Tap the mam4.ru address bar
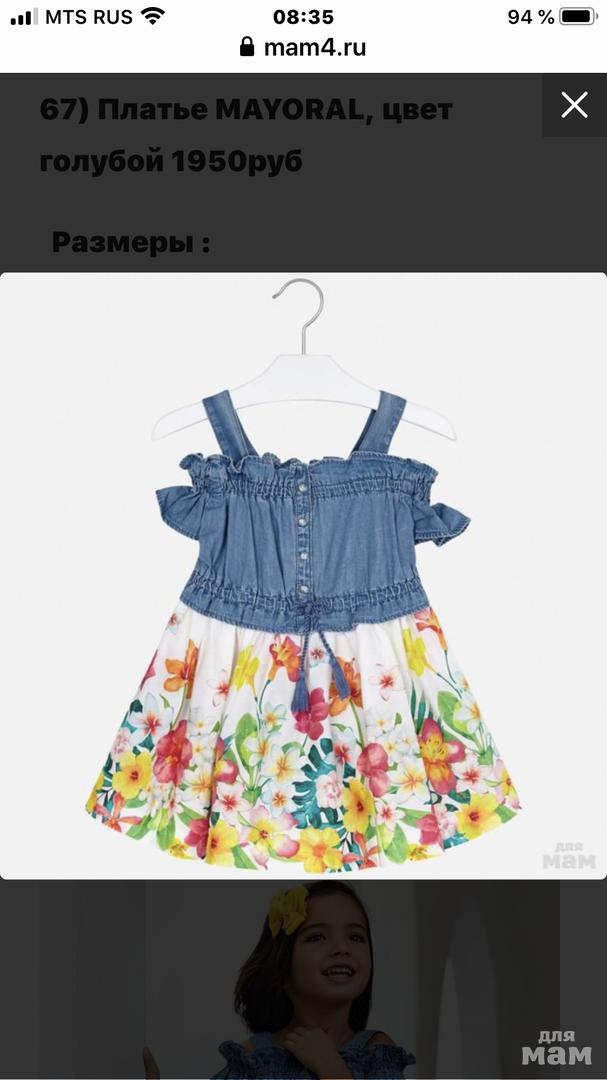The image size is (607, 1080). coord(303,48)
